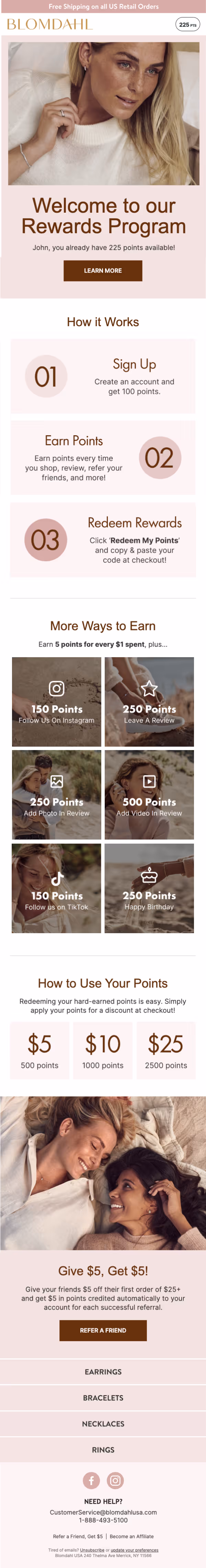Open the update your preferences link

point(134,1550)
